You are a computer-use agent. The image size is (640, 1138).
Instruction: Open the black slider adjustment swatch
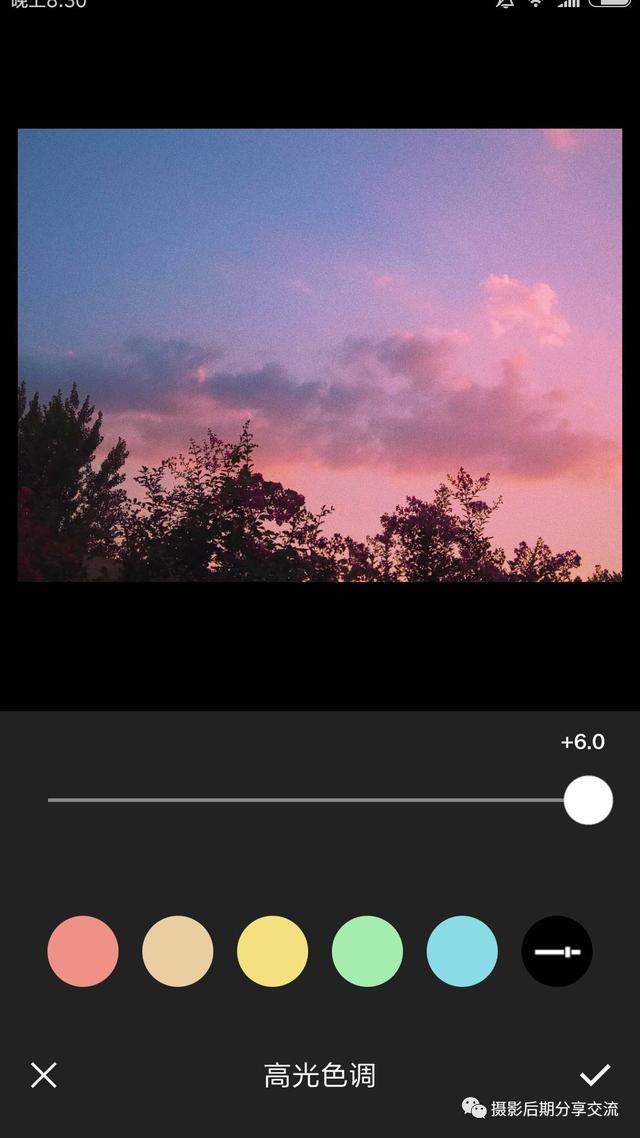[557, 951]
